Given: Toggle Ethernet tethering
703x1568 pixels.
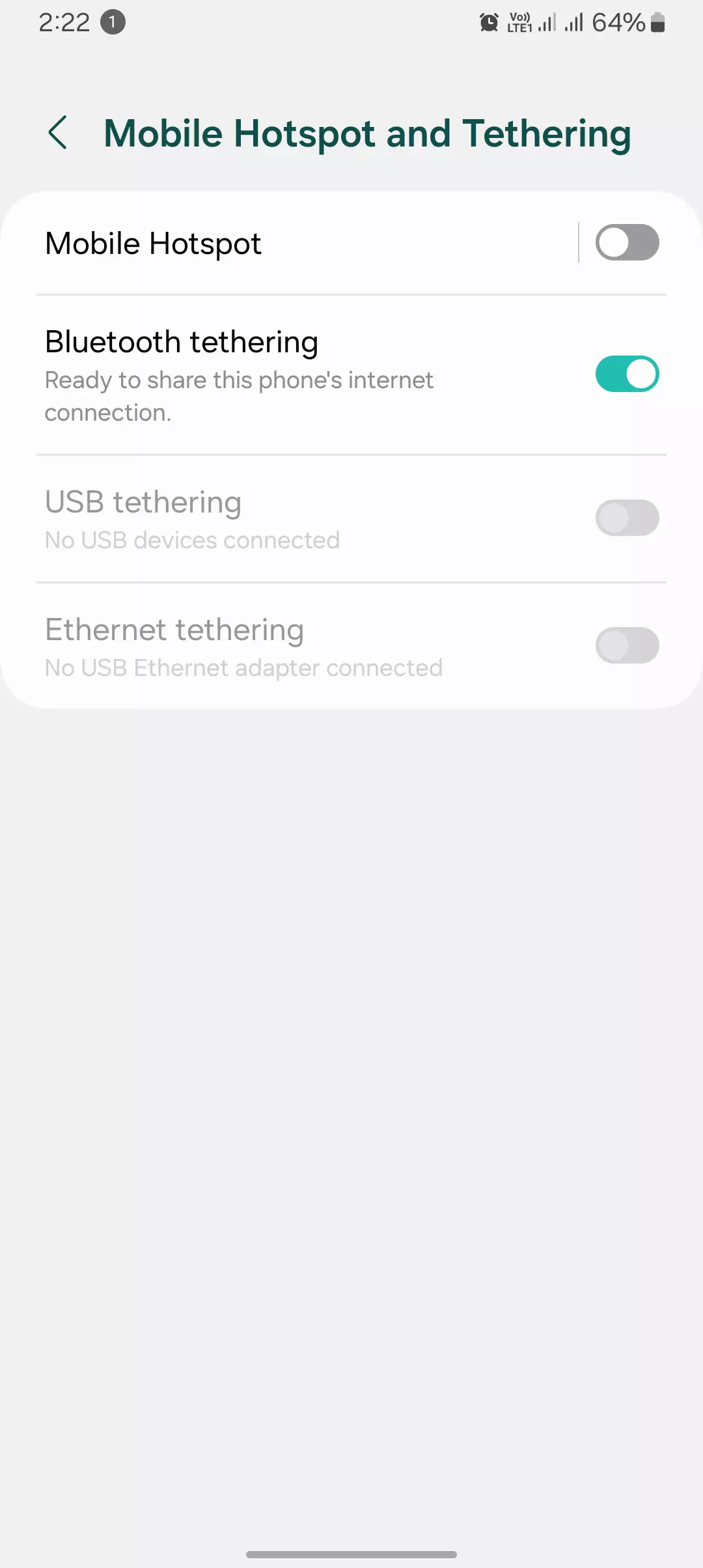Looking at the screenshot, I should [x=627, y=645].
